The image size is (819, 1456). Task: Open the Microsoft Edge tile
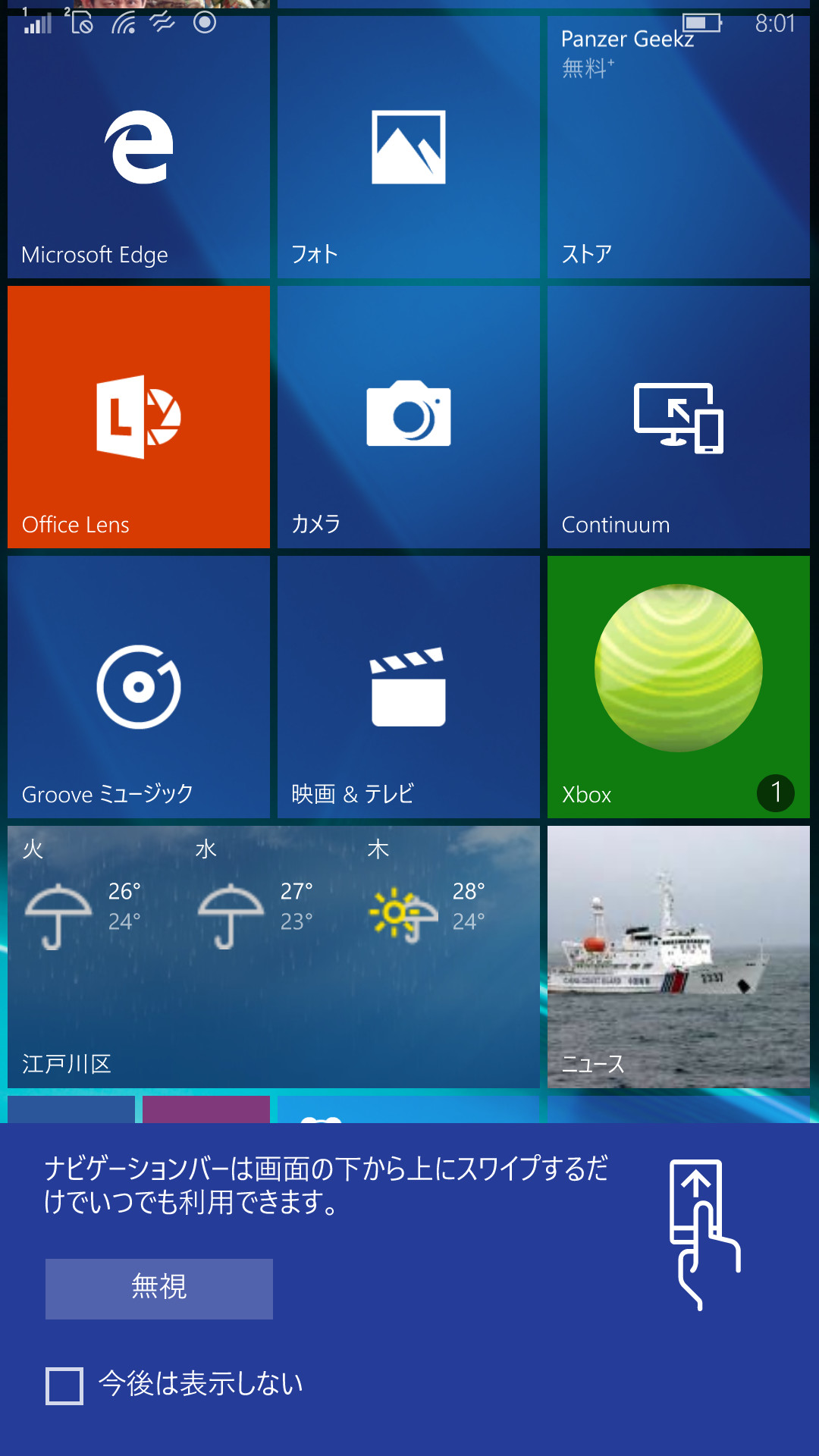(x=139, y=147)
